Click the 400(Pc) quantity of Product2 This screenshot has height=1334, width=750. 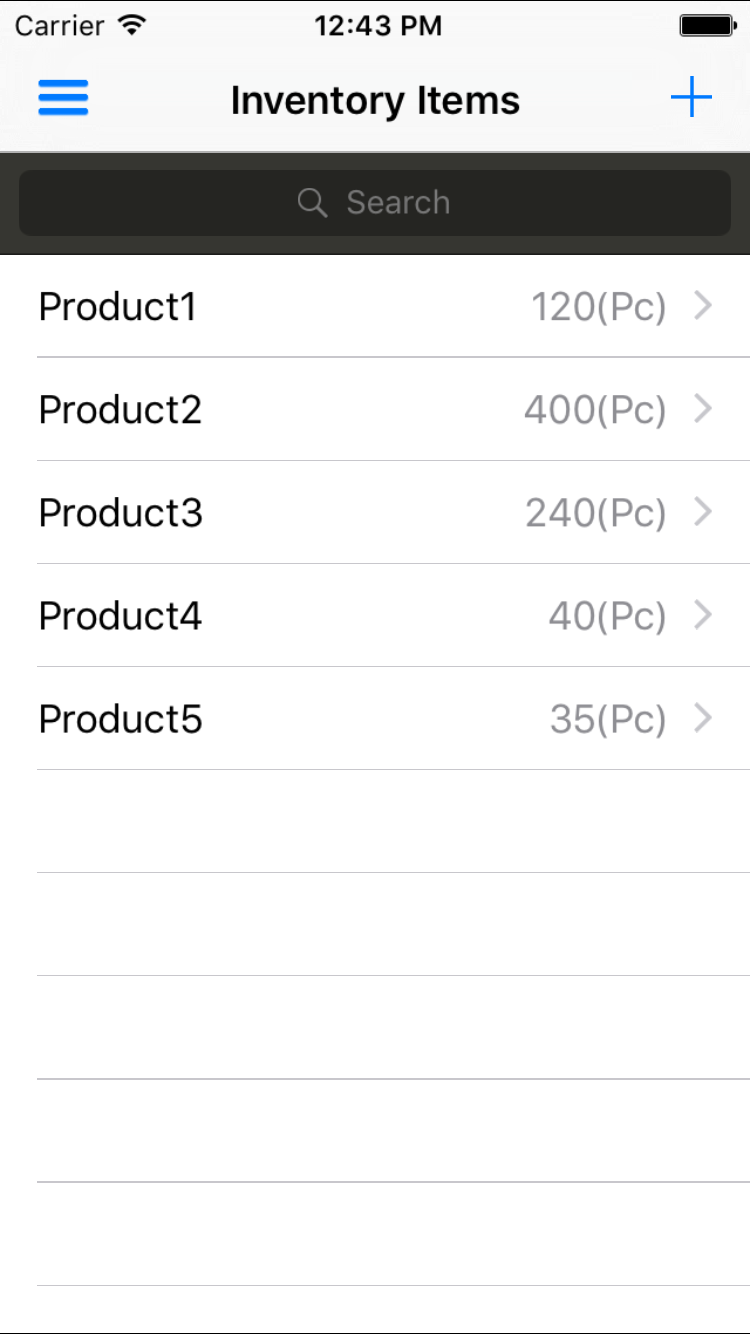tap(596, 410)
